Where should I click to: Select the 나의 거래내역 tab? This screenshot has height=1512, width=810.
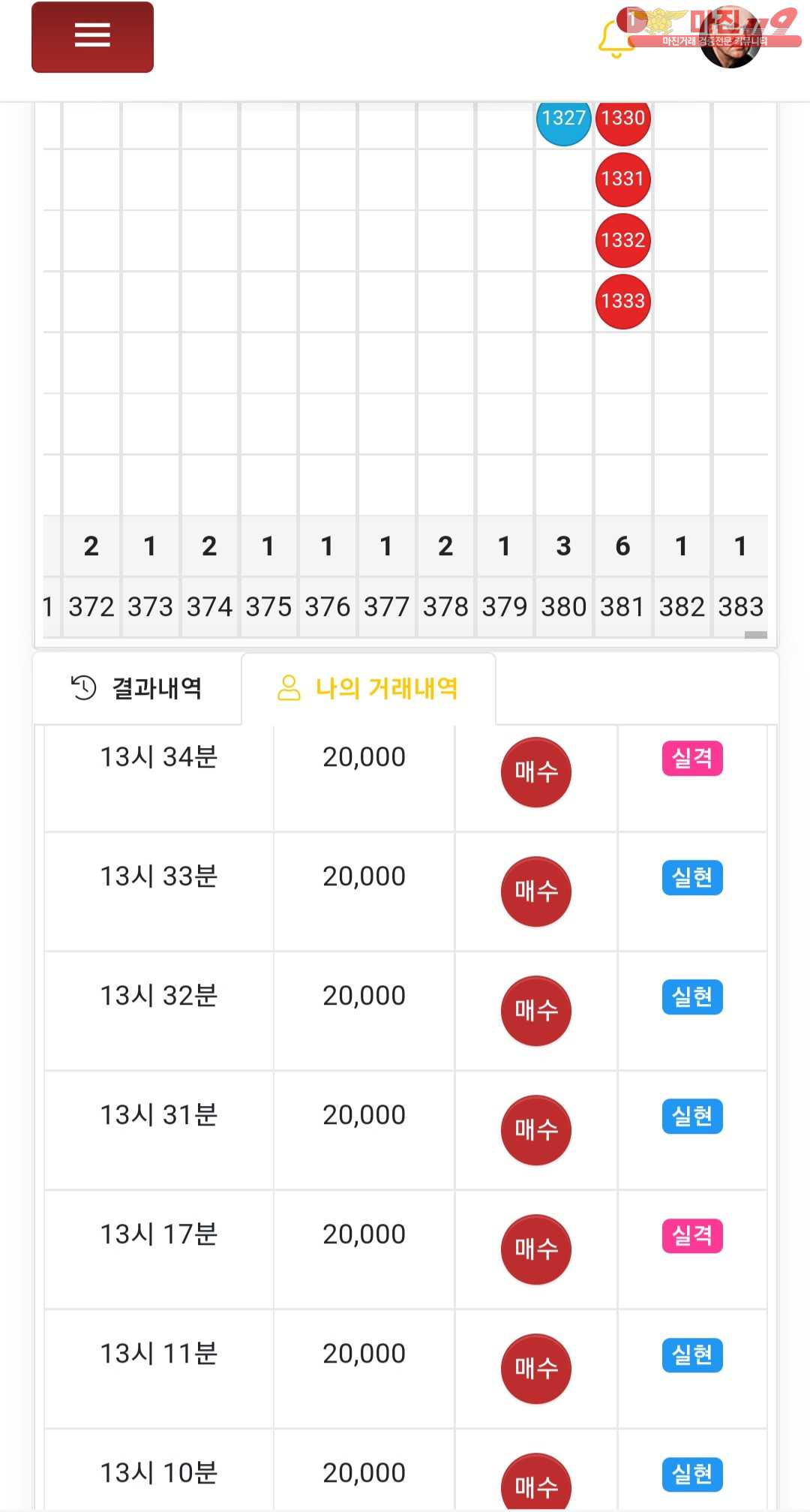tap(368, 688)
